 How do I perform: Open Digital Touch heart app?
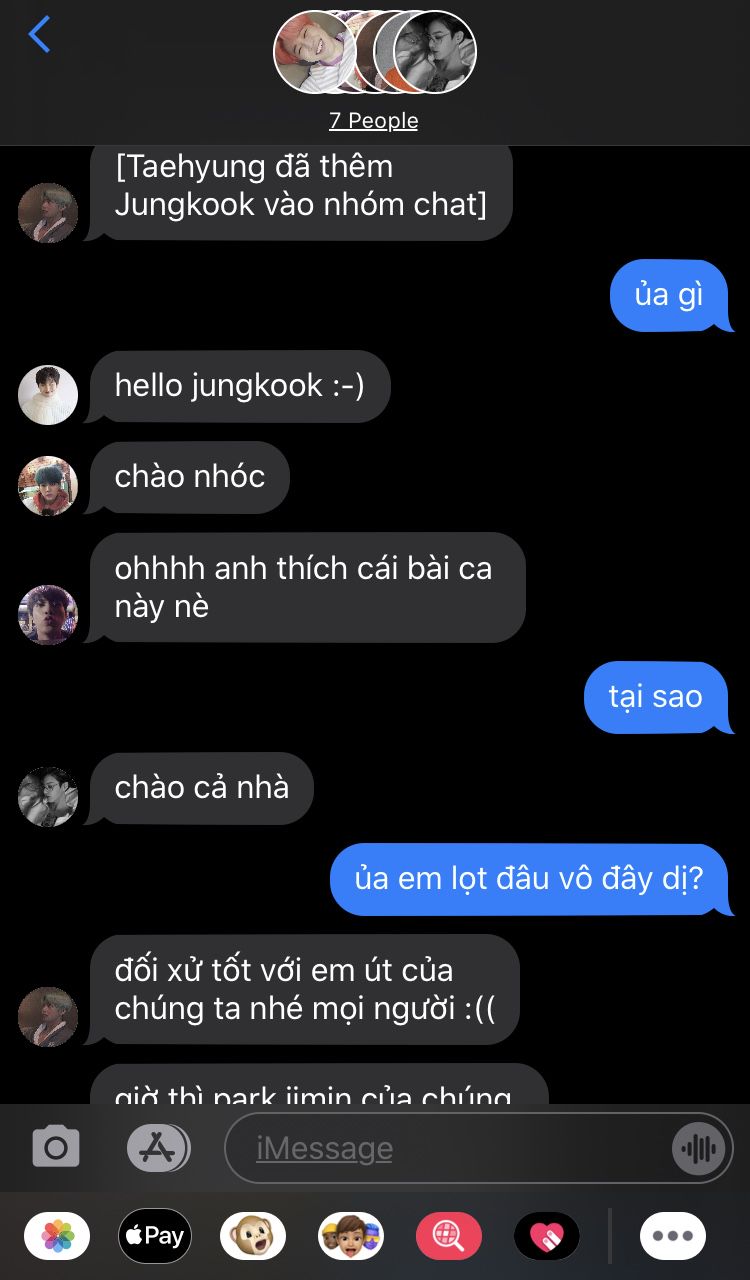[x=547, y=1237]
